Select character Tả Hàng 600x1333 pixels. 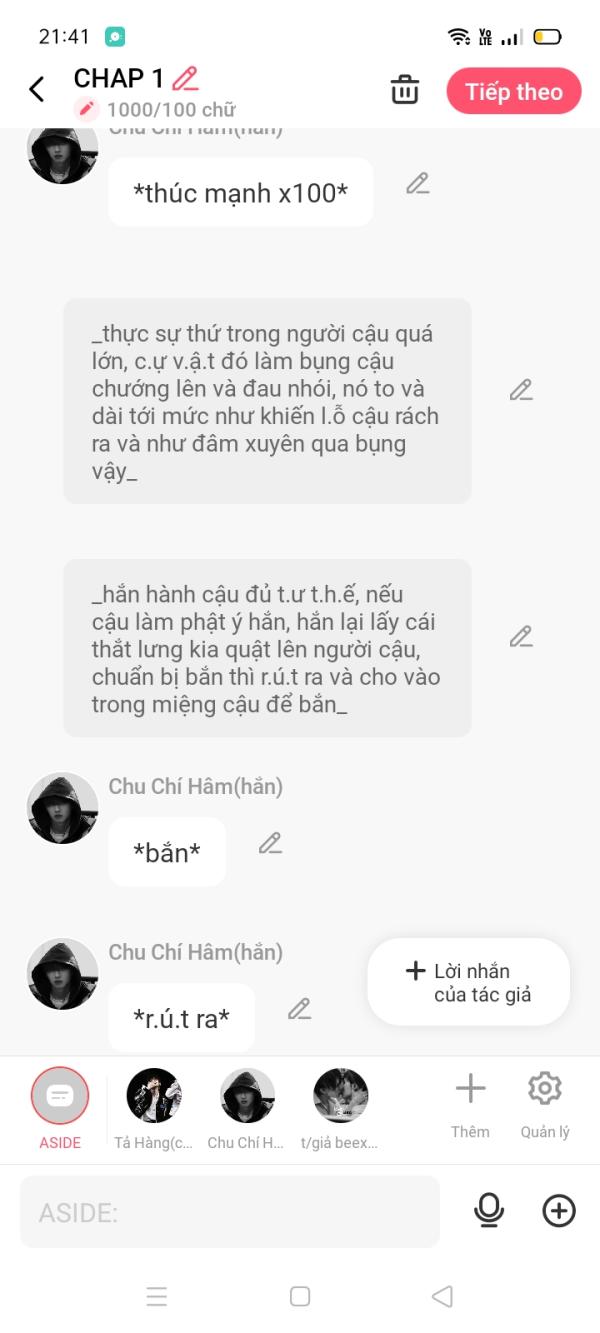(x=153, y=1109)
